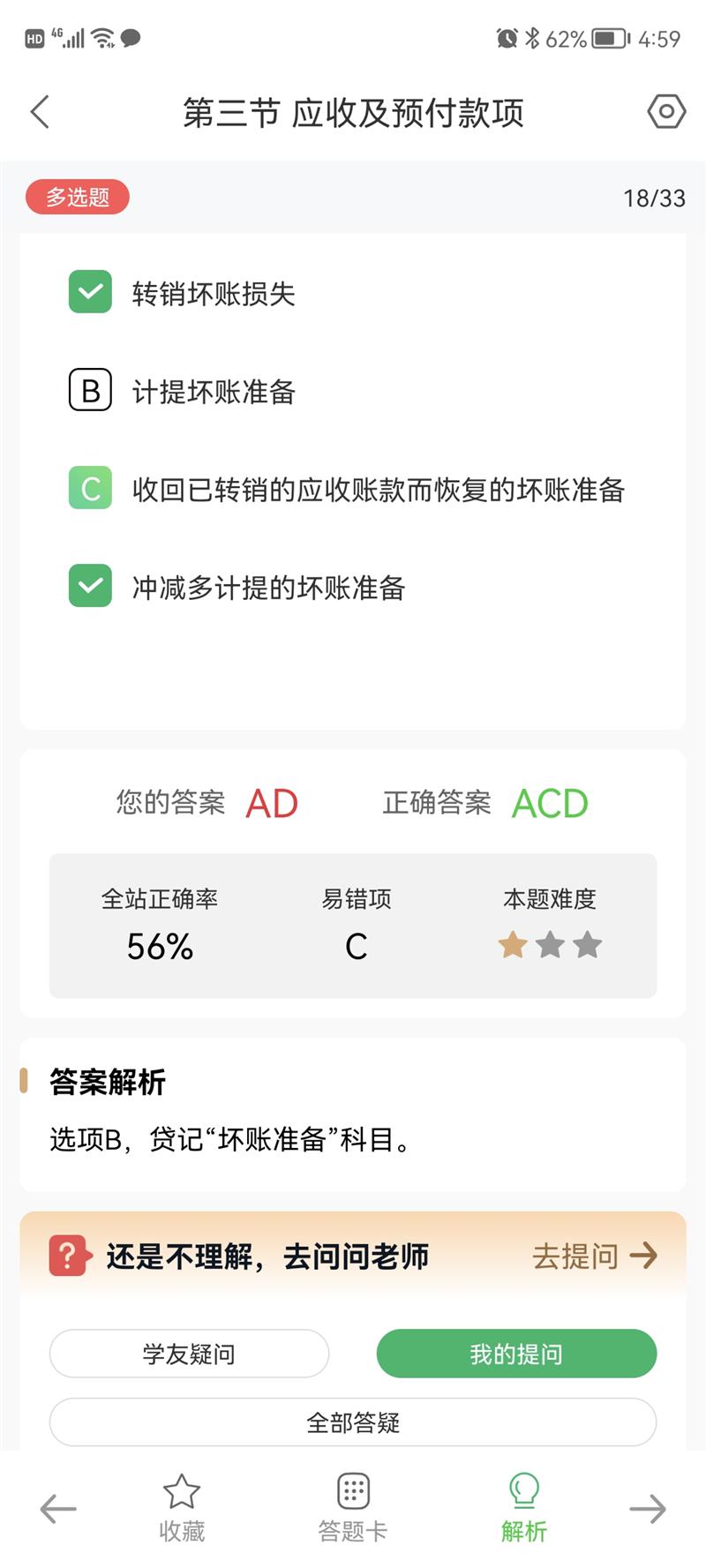Toggle the 解析 explanation view
The width and height of the screenshot is (706, 1568).
(x=524, y=1507)
